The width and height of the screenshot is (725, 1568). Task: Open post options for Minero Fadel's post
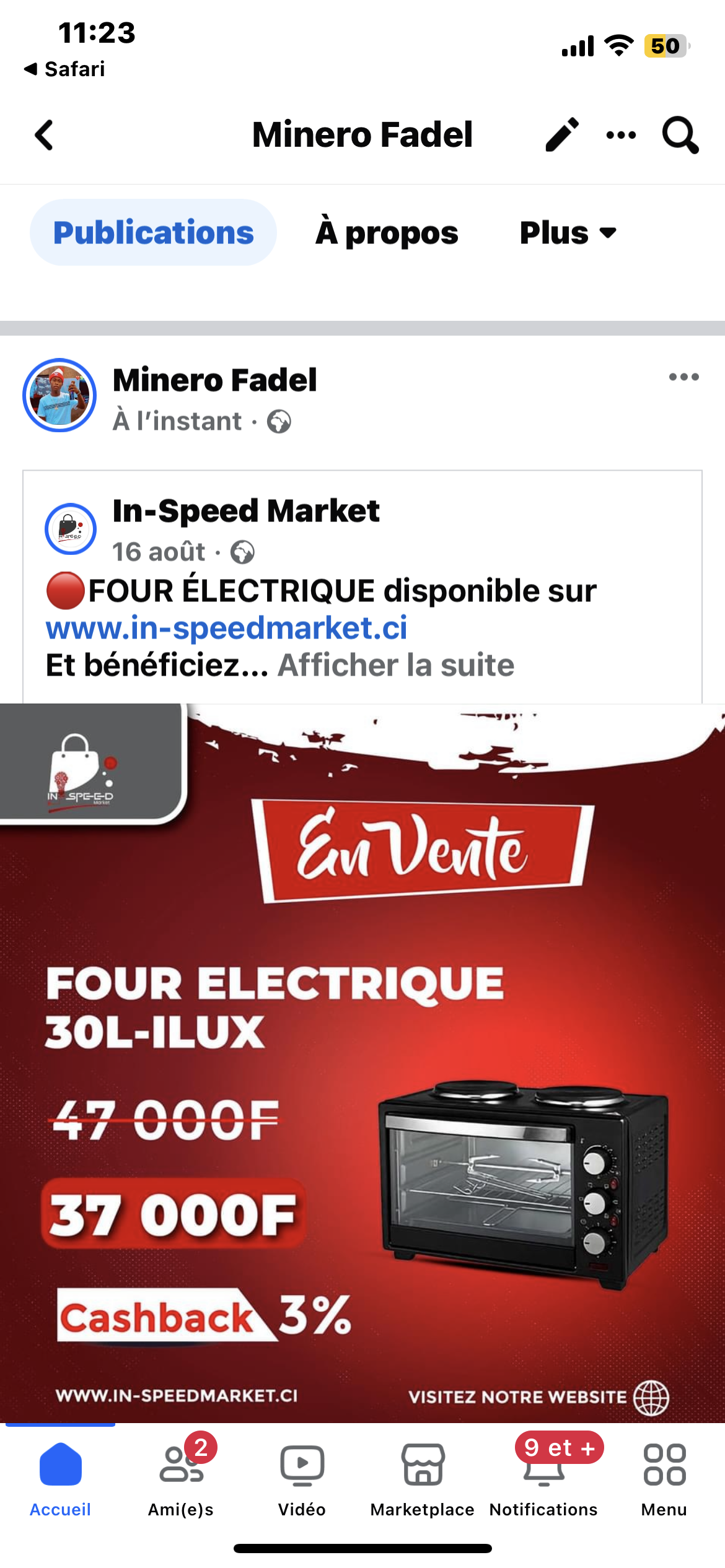pos(683,377)
